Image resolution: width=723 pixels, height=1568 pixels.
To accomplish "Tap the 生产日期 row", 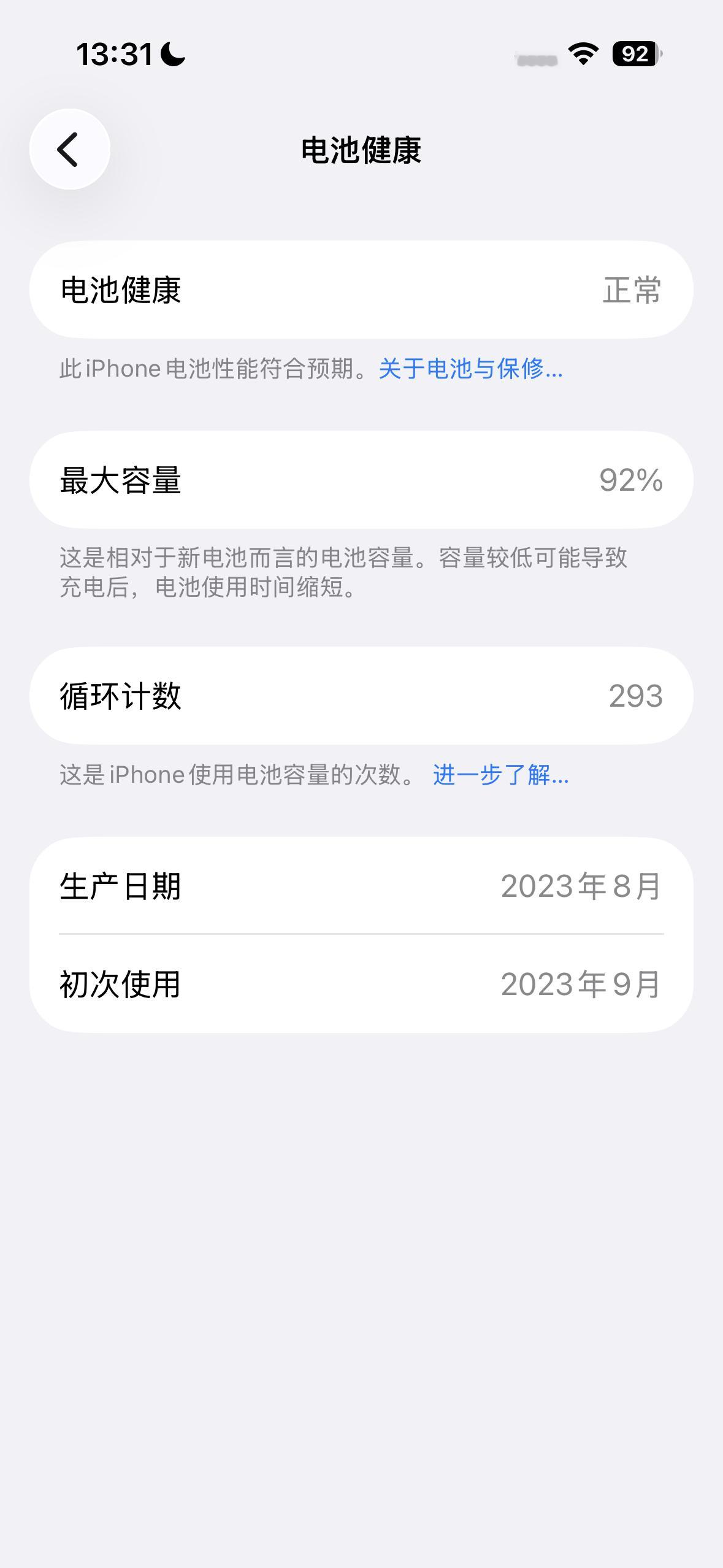I will [x=362, y=885].
